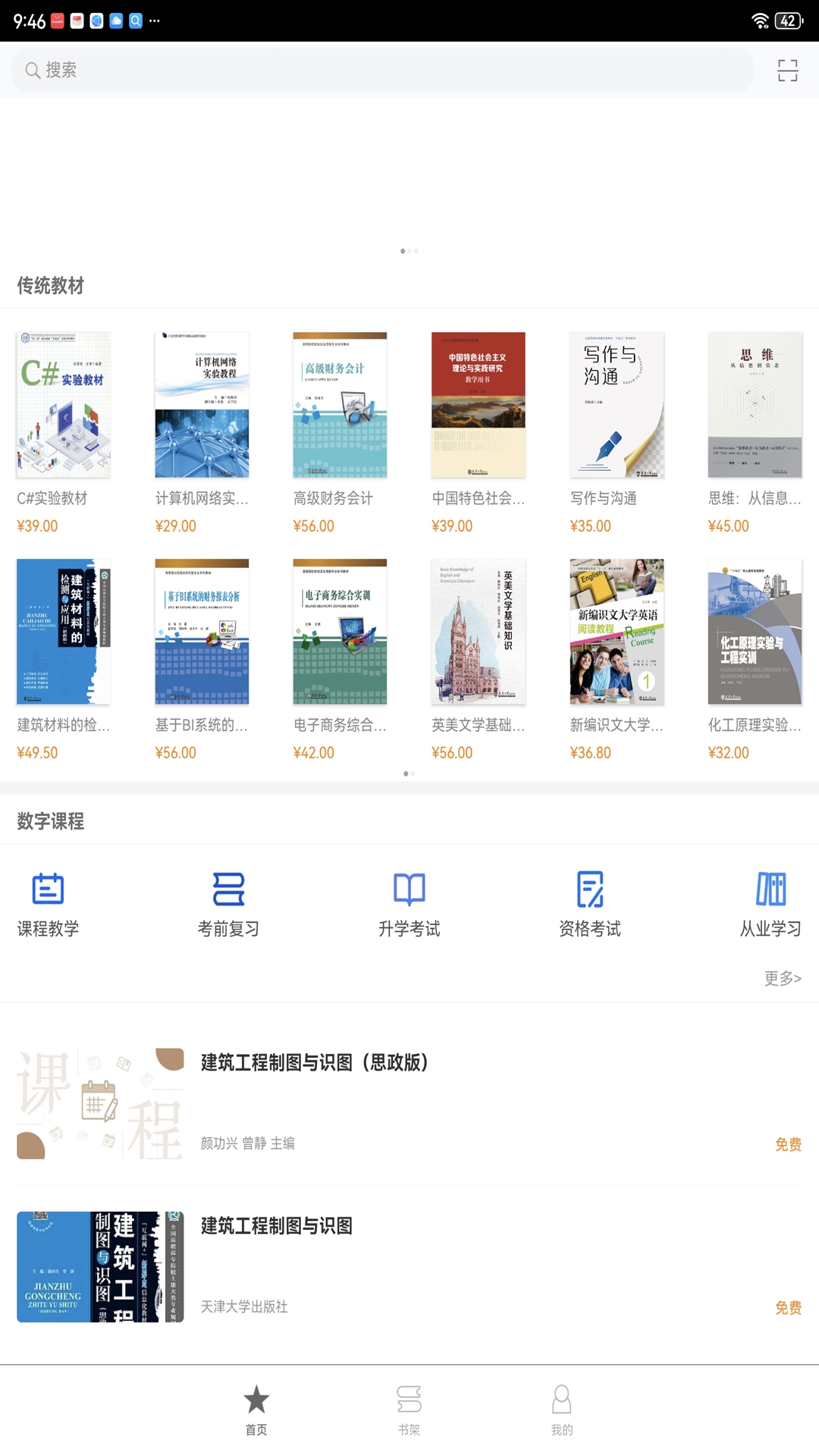Open the C#实验教材 book cover
The image size is (819, 1456).
pos(64,405)
